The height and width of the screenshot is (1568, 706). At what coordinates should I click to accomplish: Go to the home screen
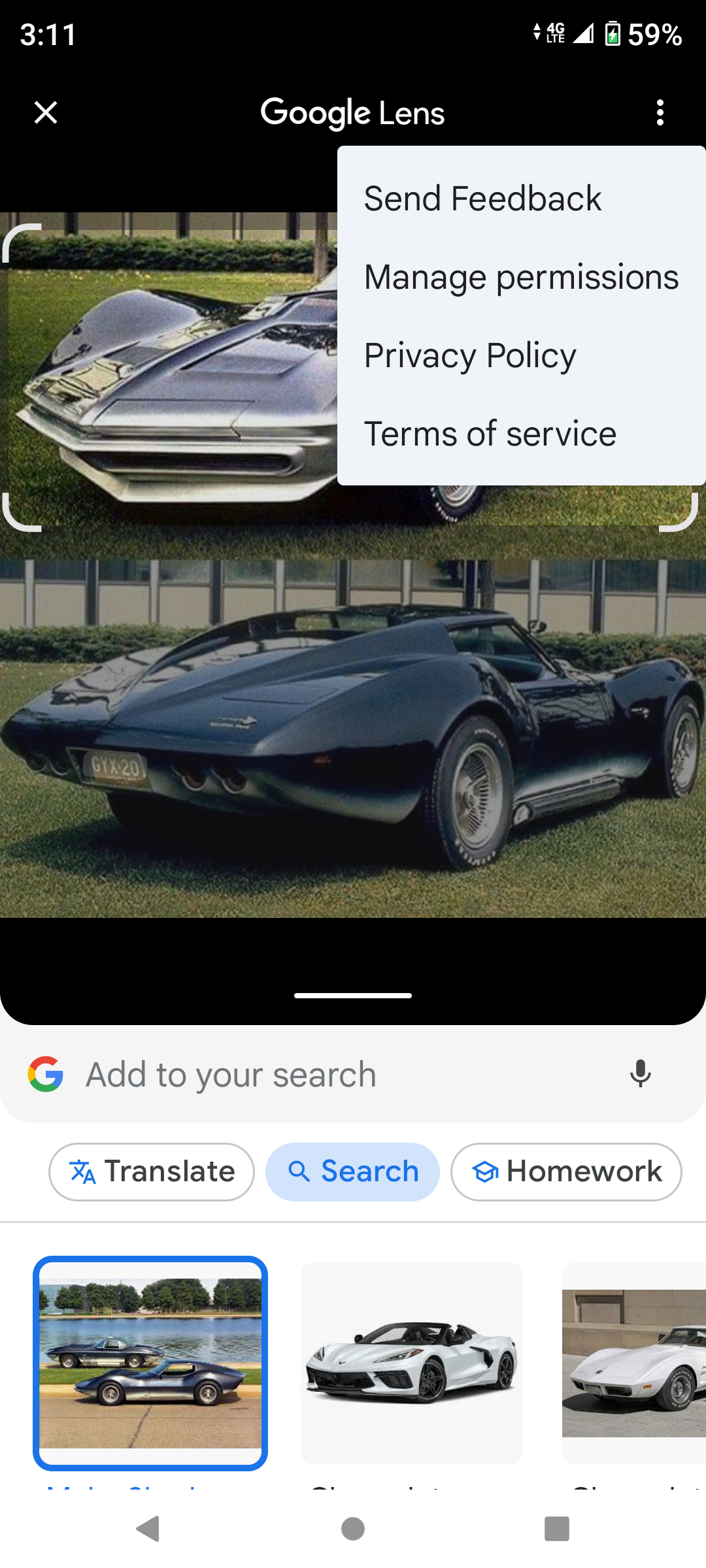pos(353,1529)
